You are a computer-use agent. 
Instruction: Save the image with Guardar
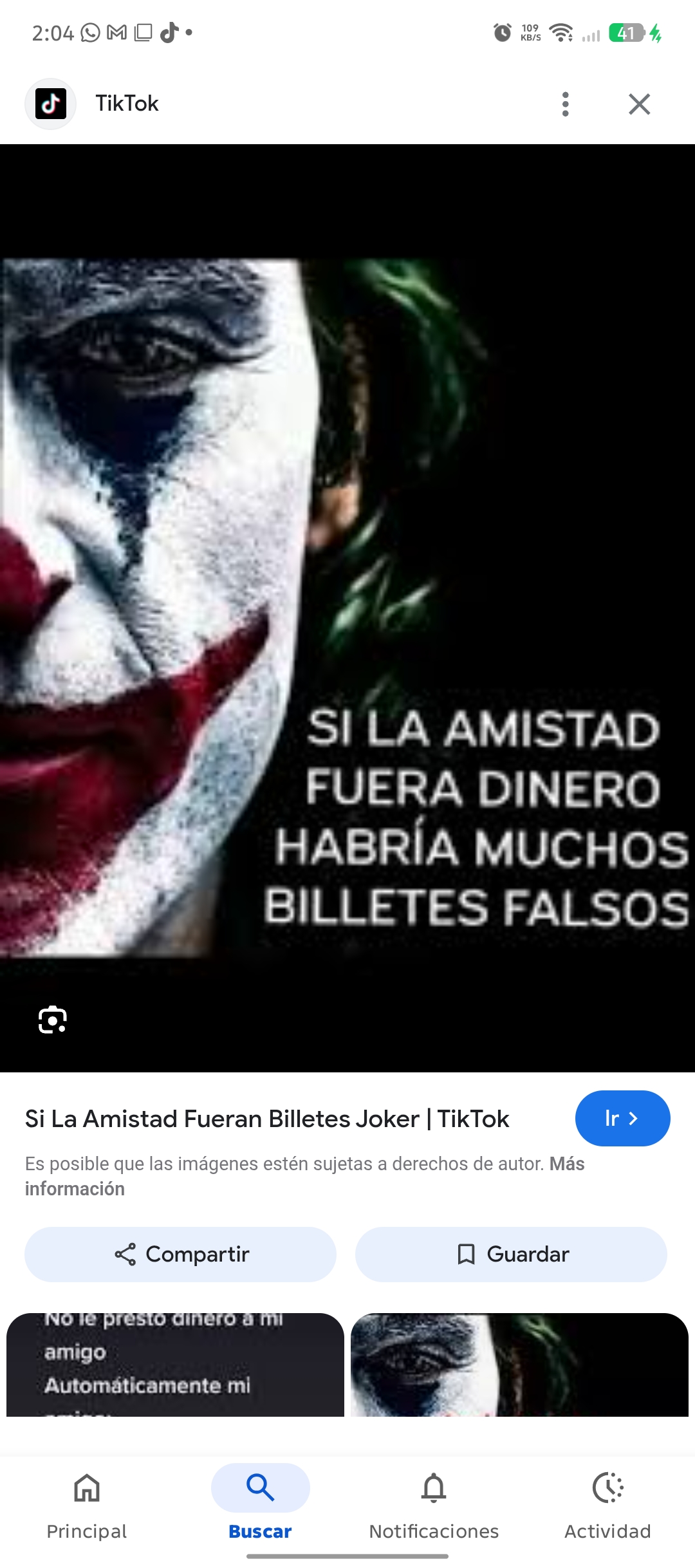click(511, 1254)
